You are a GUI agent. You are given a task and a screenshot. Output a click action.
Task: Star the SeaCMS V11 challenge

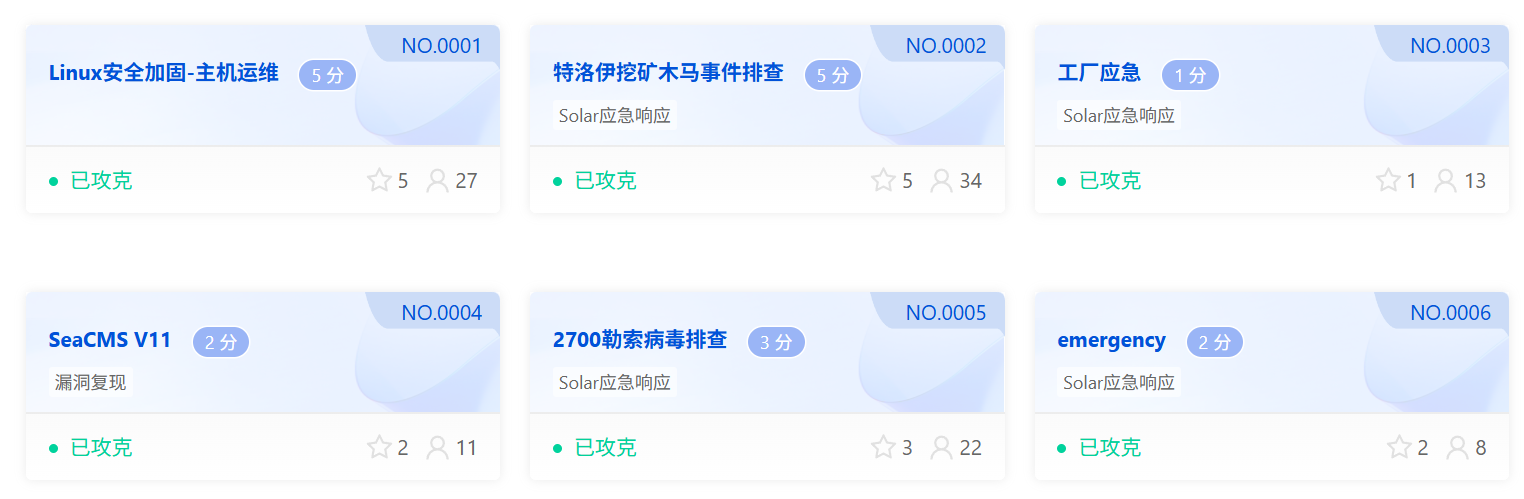click(379, 447)
